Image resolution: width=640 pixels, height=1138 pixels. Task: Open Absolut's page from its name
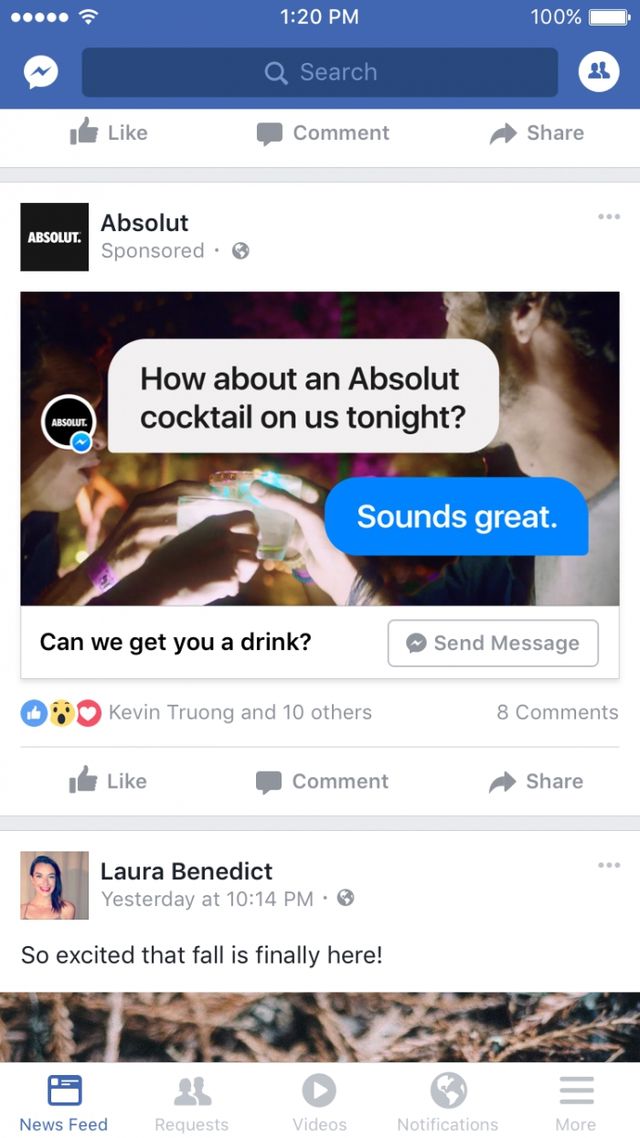(144, 222)
